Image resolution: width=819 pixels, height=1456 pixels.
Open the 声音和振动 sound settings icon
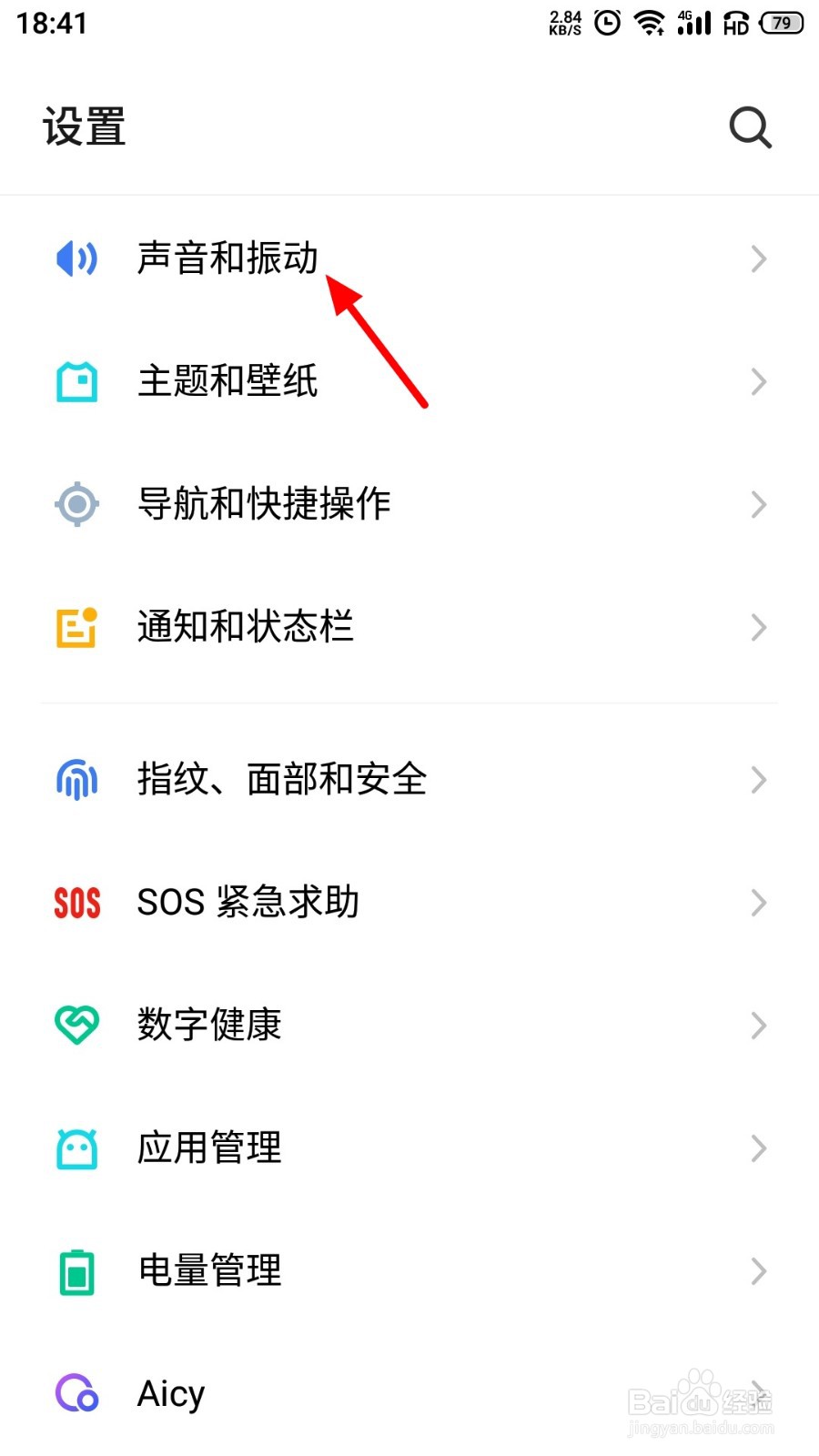76,258
